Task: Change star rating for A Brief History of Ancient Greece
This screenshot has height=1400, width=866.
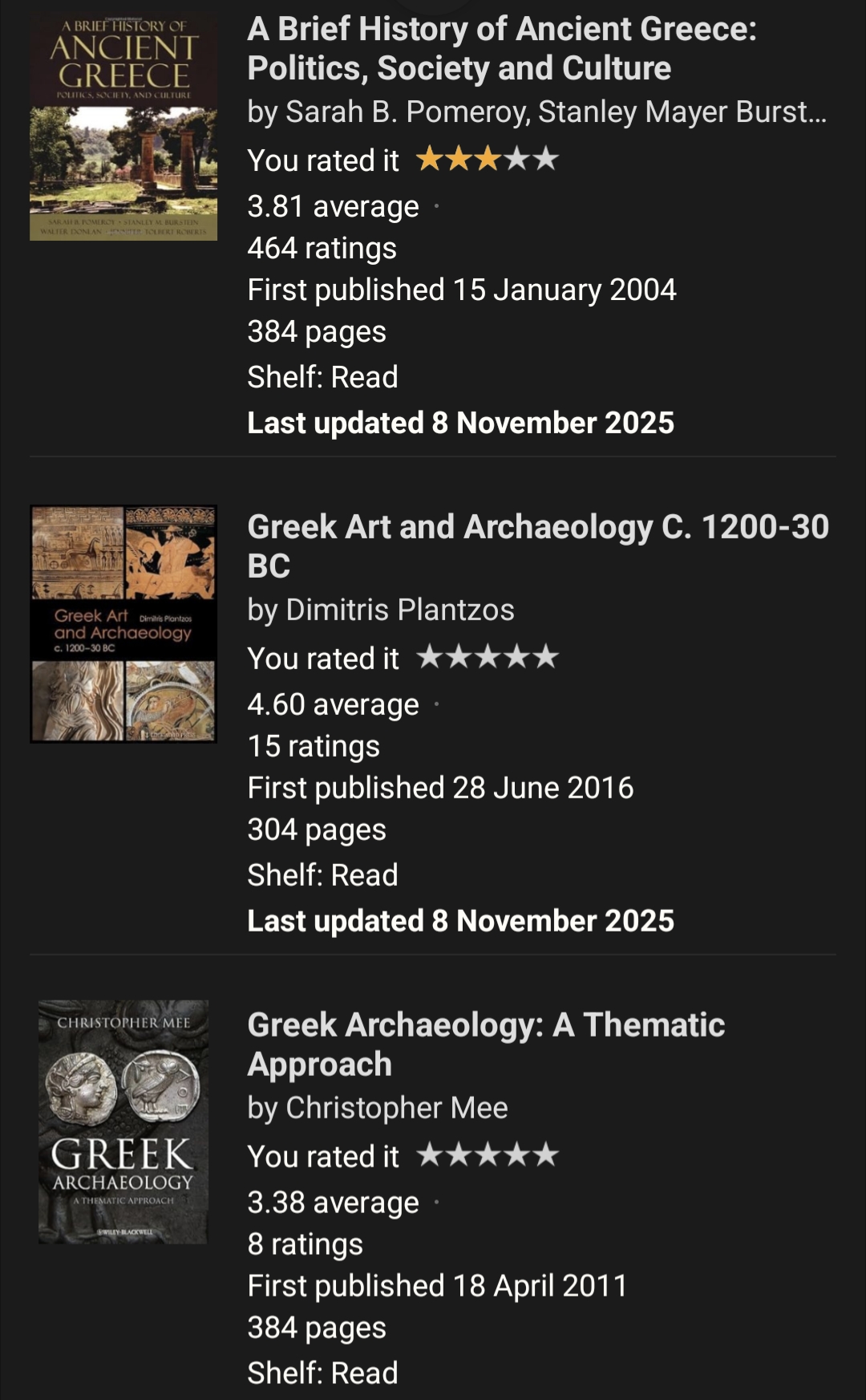Action: click(x=488, y=160)
